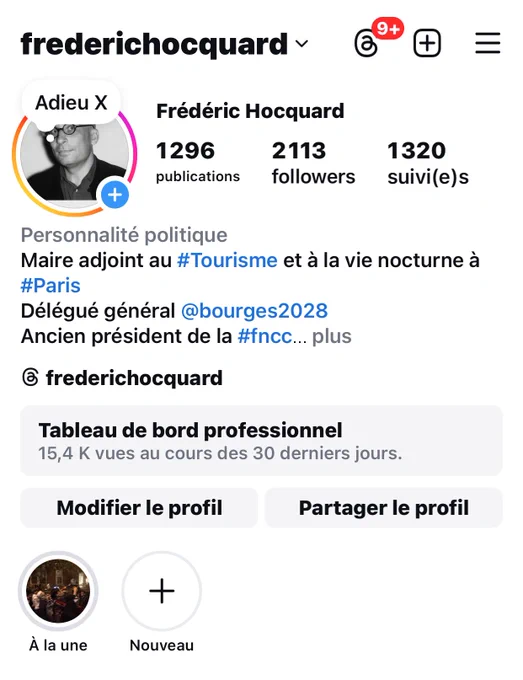Open the "À la une" story highlight
Screen dimensions: 523x680
tap(58, 602)
